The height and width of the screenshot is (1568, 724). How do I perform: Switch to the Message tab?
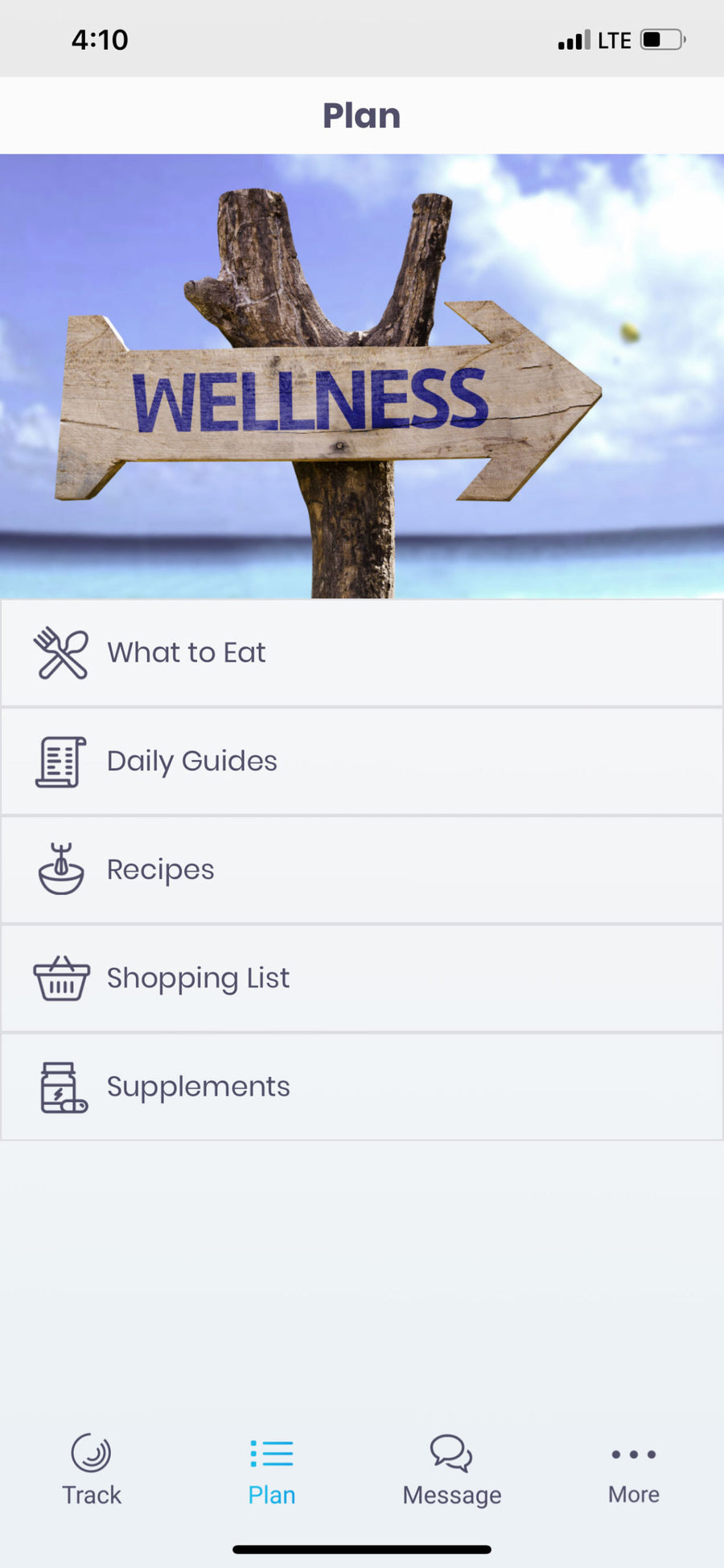point(452,1470)
